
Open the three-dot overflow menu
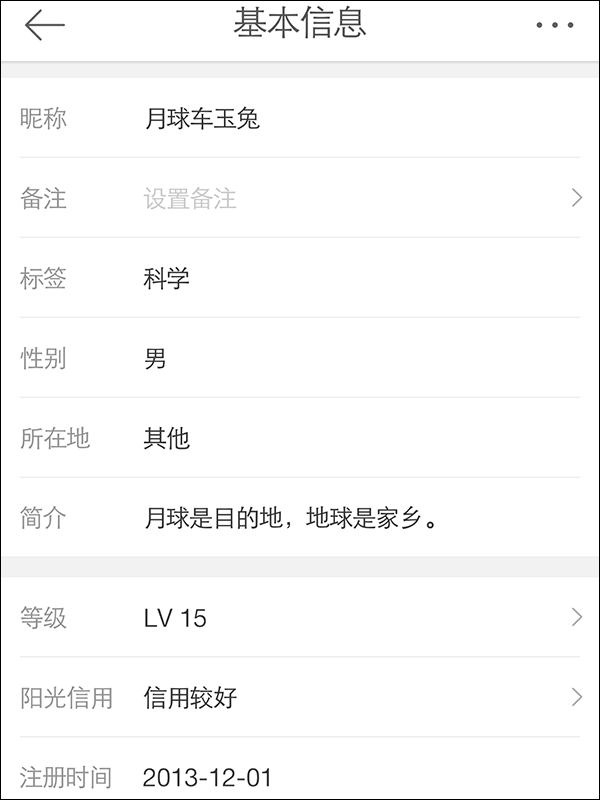coord(554,25)
